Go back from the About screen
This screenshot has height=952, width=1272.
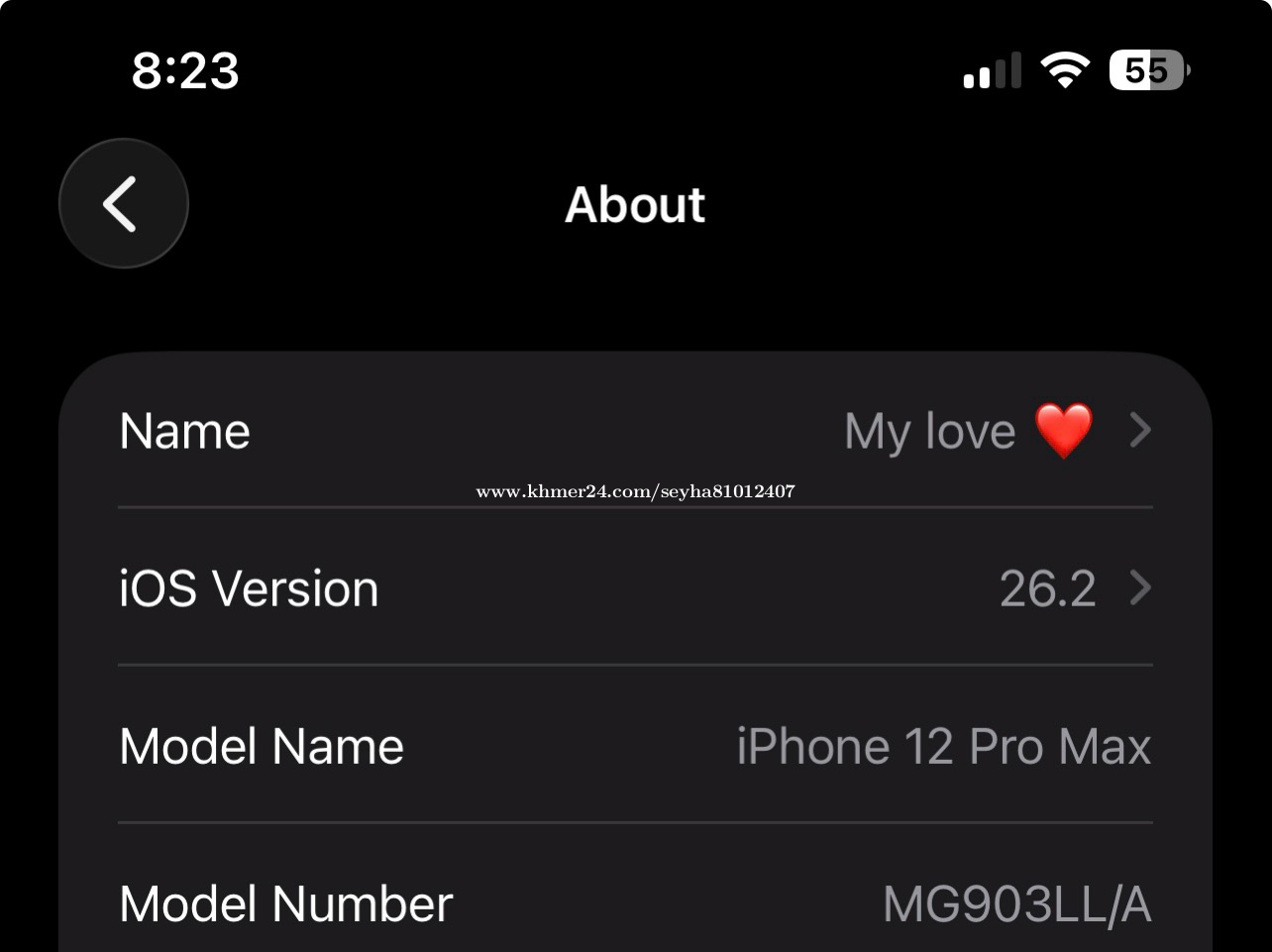tap(123, 204)
